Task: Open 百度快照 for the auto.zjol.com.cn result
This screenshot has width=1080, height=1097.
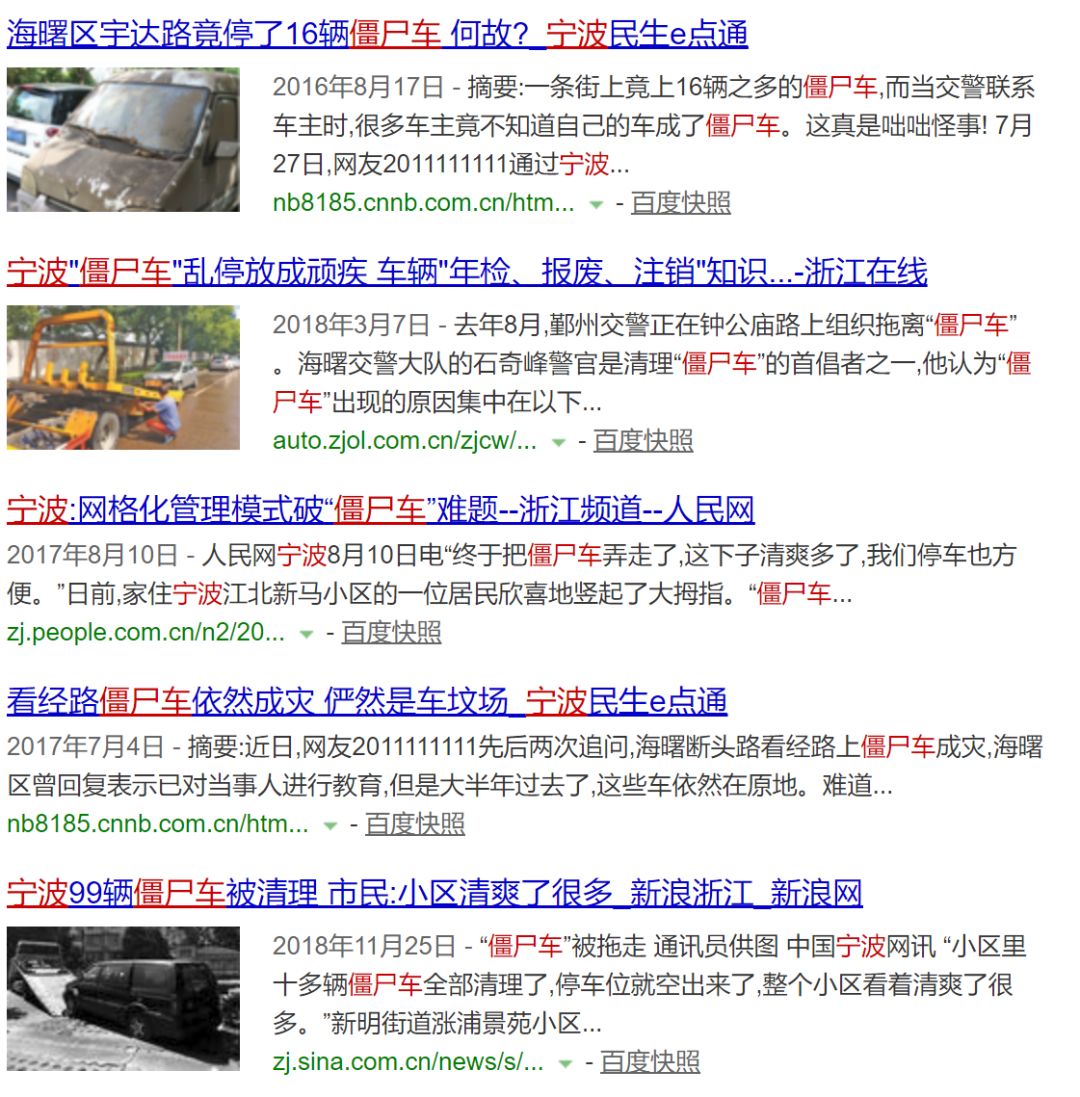Action: coord(642,441)
